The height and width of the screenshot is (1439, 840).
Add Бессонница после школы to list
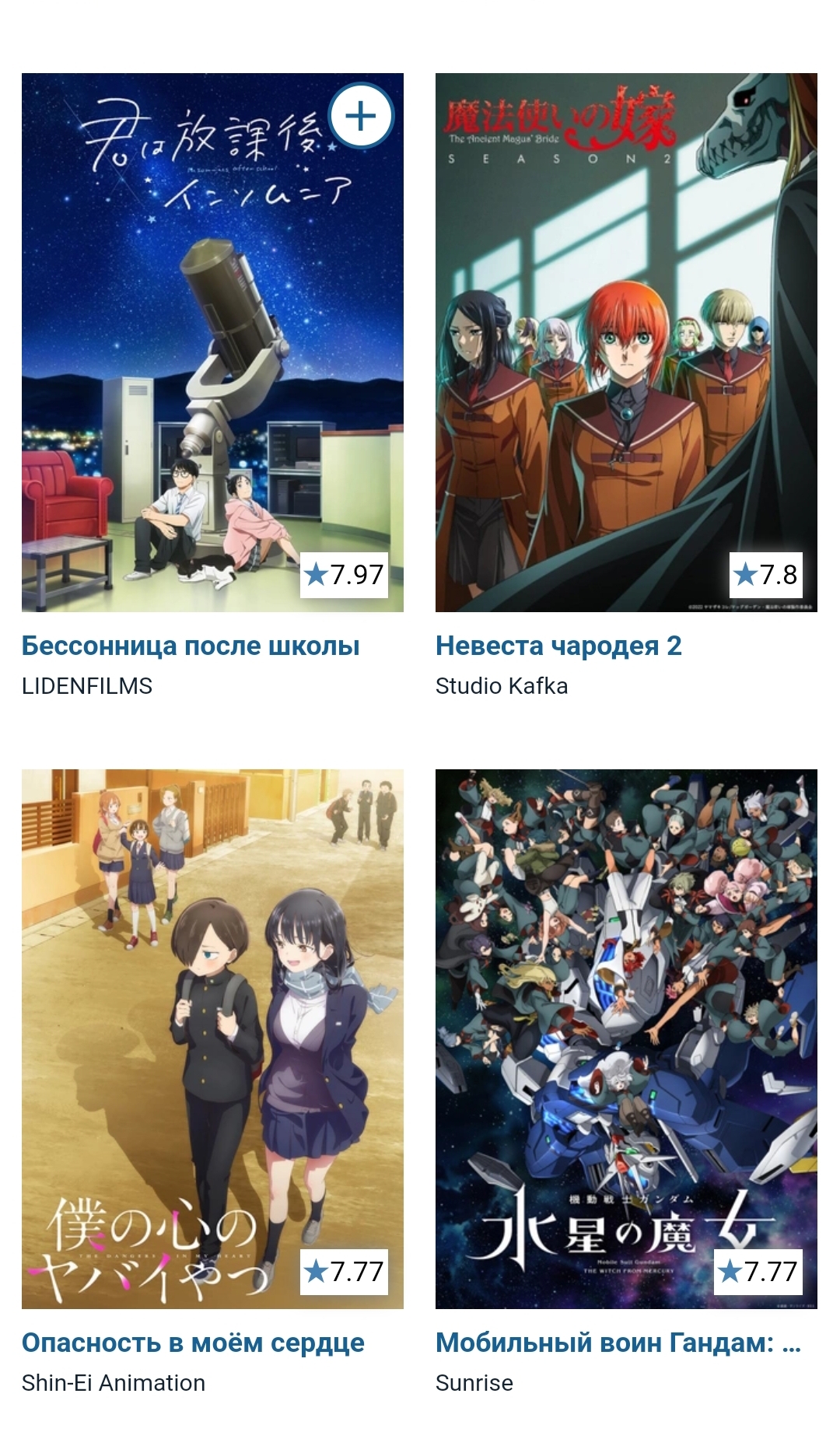(361, 116)
